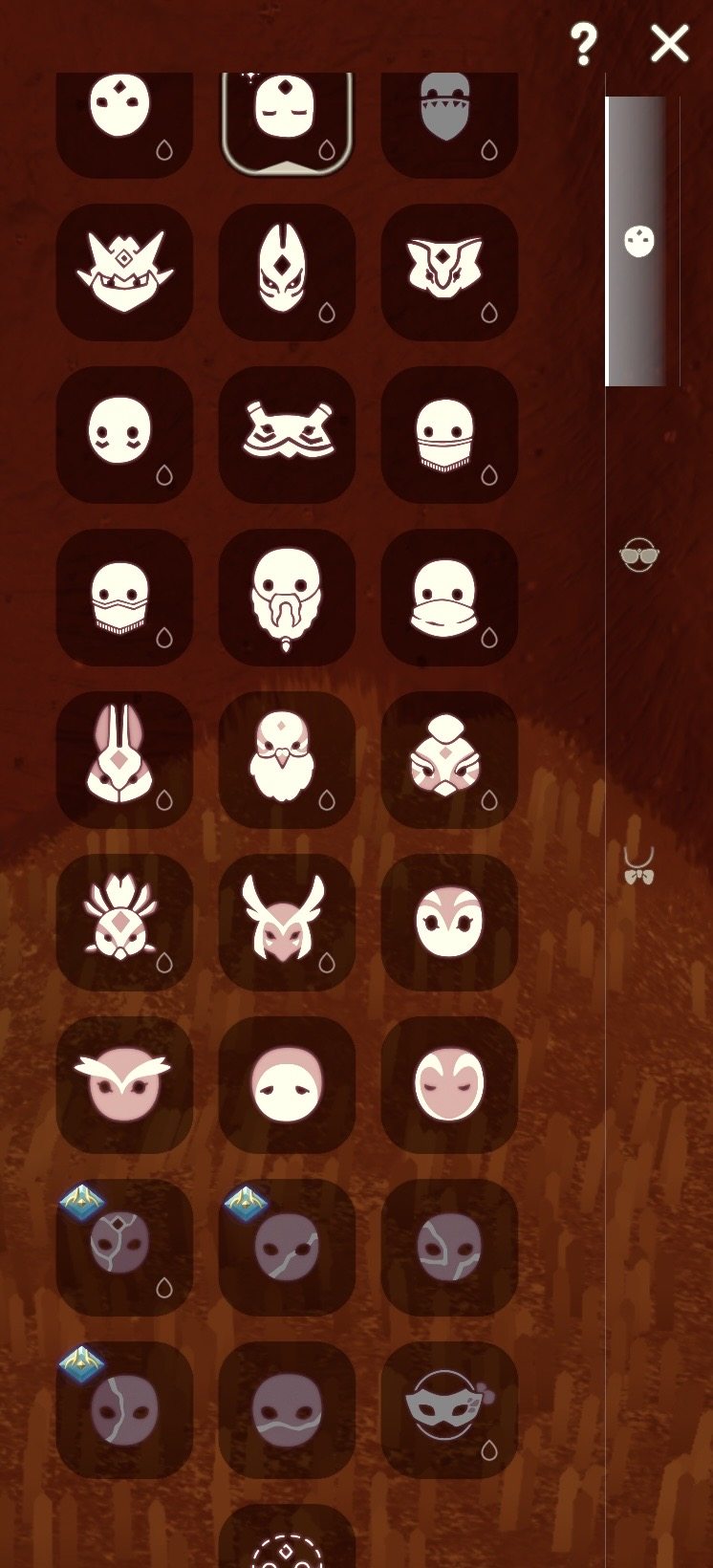Screen dimensions: 713x1568
Task: Switch to the glasses accessory tab
Action: [x=638, y=555]
